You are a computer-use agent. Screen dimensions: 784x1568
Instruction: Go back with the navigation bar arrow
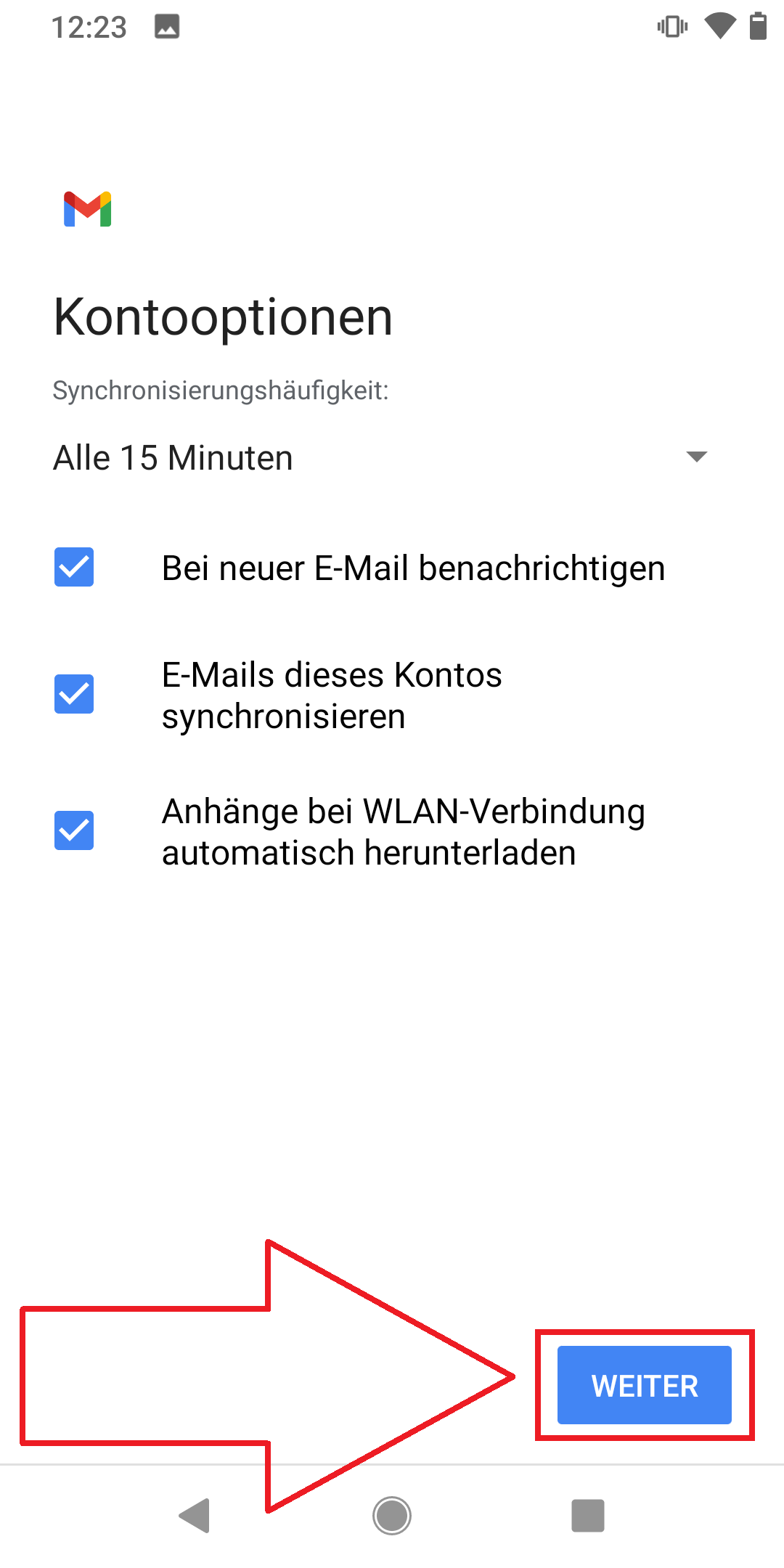point(195,1516)
